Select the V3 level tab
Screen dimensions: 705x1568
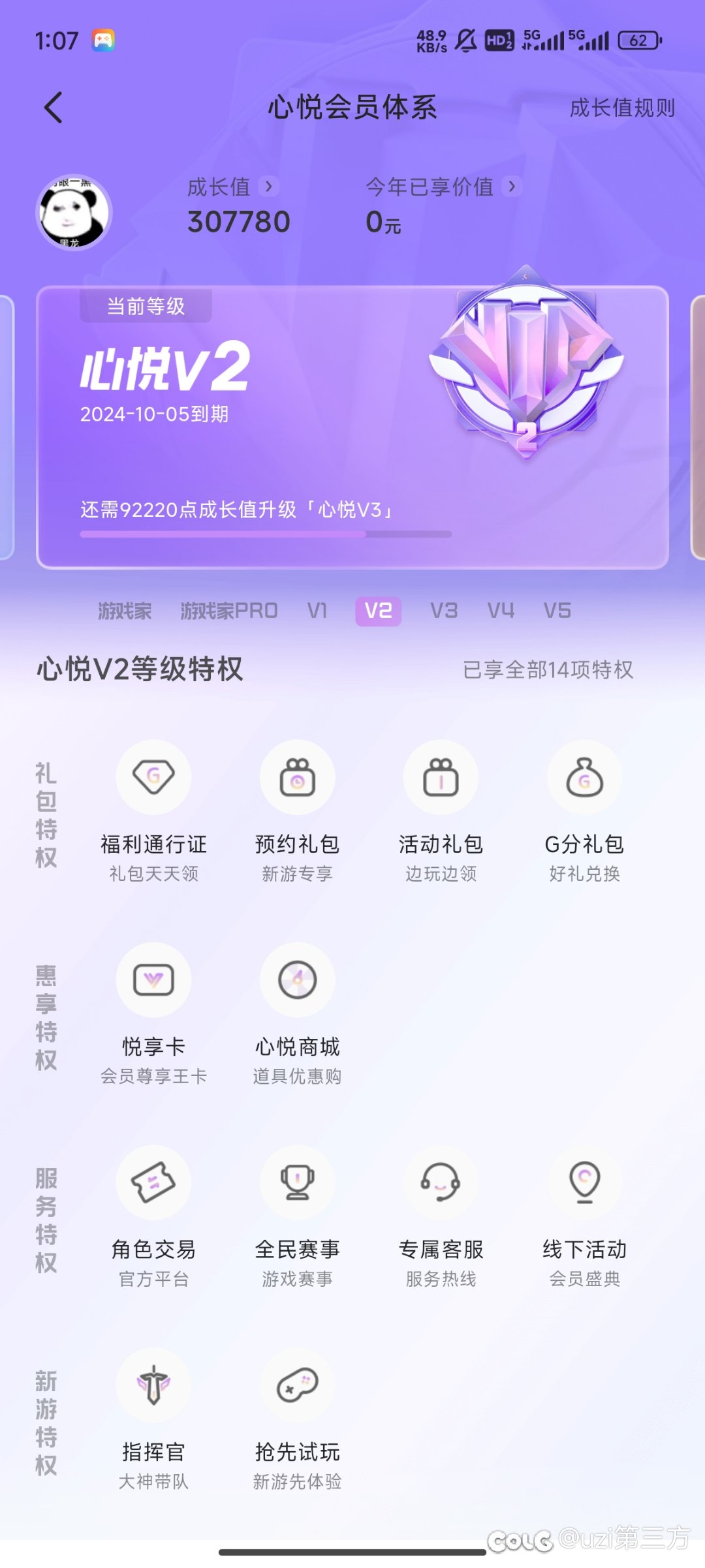click(x=444, y=611)
